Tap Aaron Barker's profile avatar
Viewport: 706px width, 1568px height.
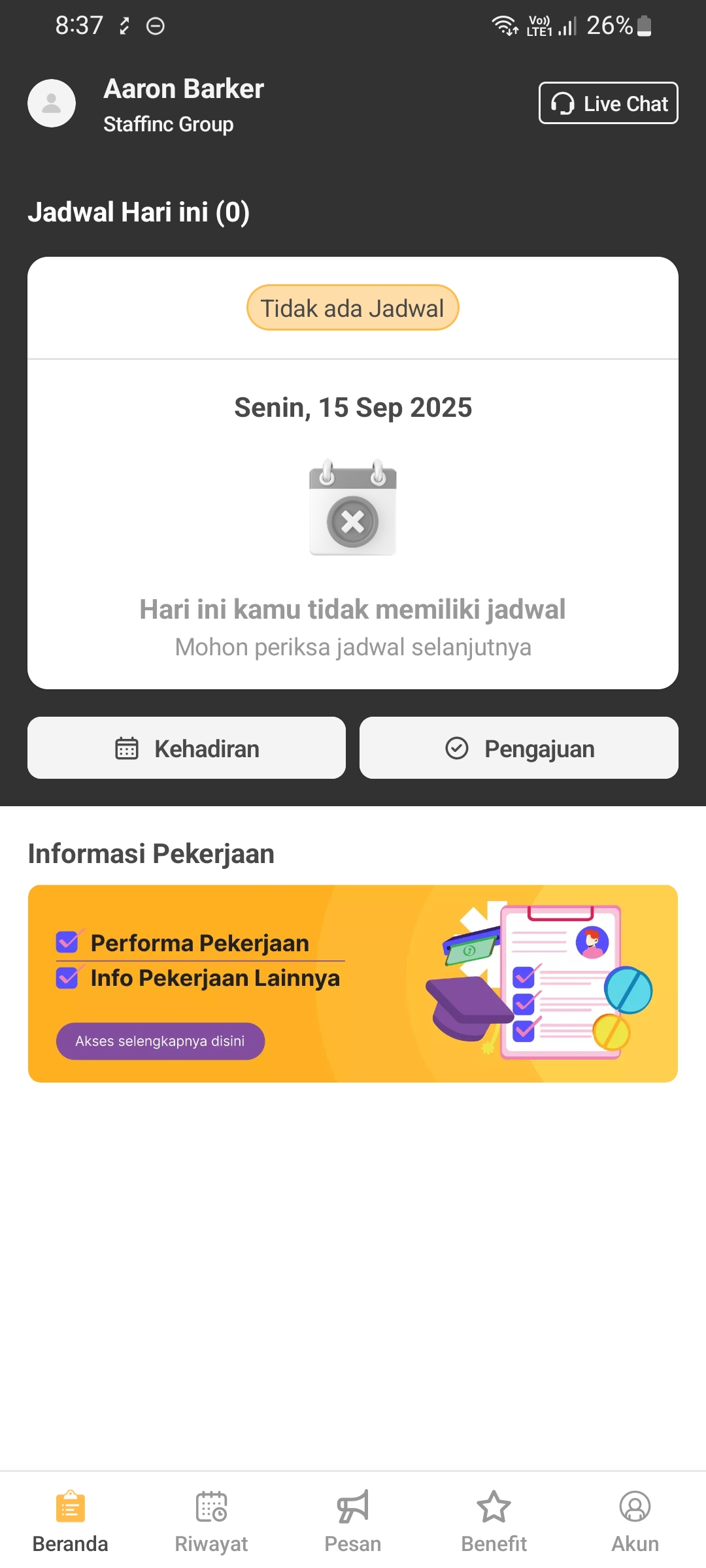pos(52,103)
